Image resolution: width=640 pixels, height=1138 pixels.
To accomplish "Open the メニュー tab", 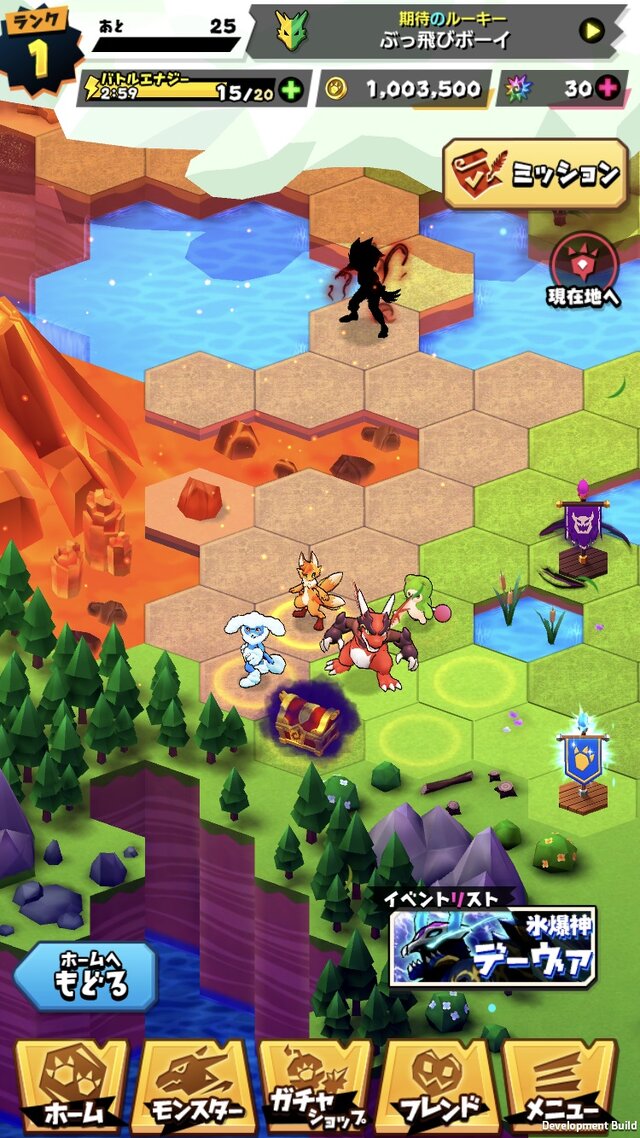I will click(x=560, y=1085).
